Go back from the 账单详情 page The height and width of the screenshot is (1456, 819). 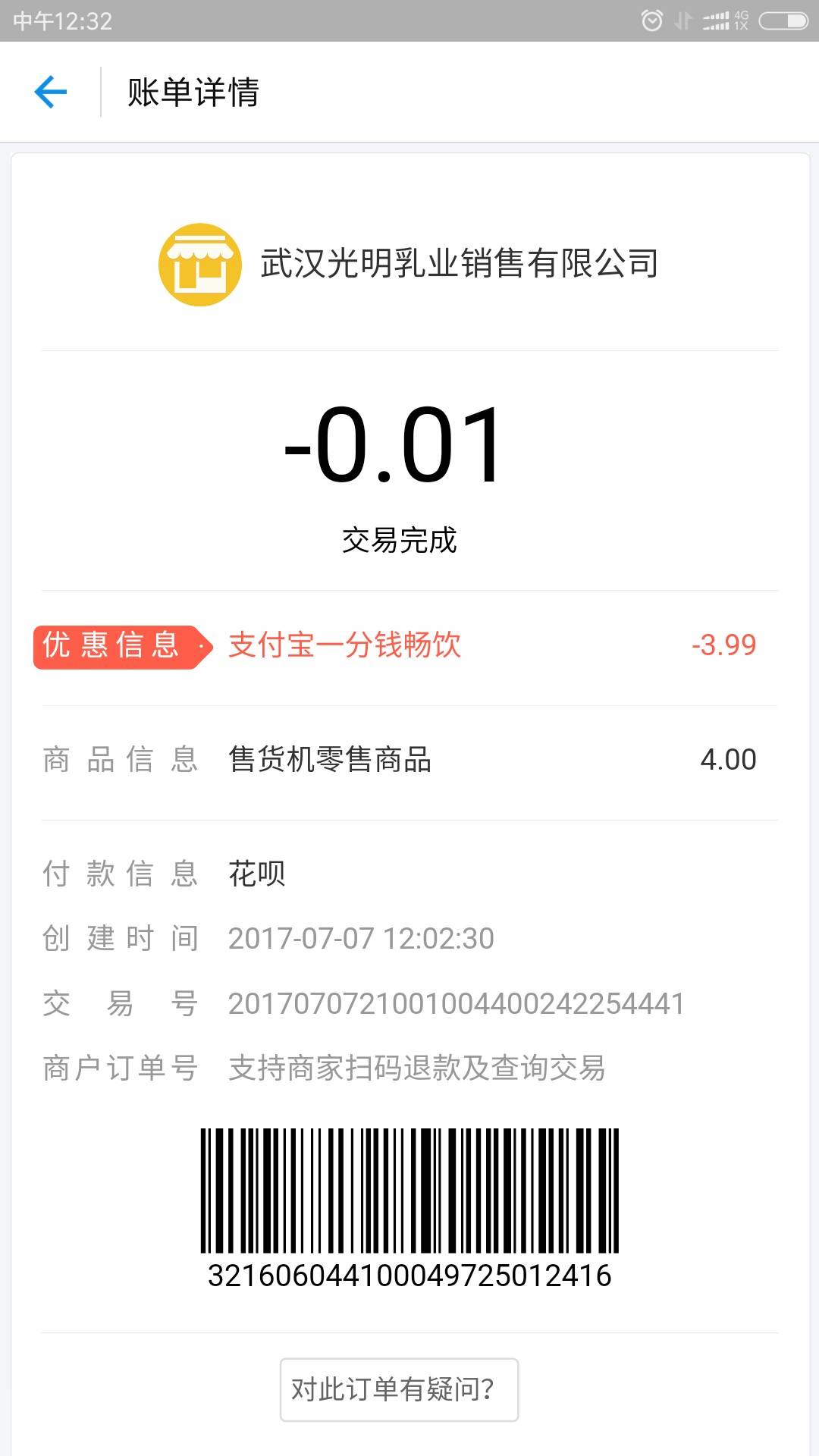pos(51,92)
